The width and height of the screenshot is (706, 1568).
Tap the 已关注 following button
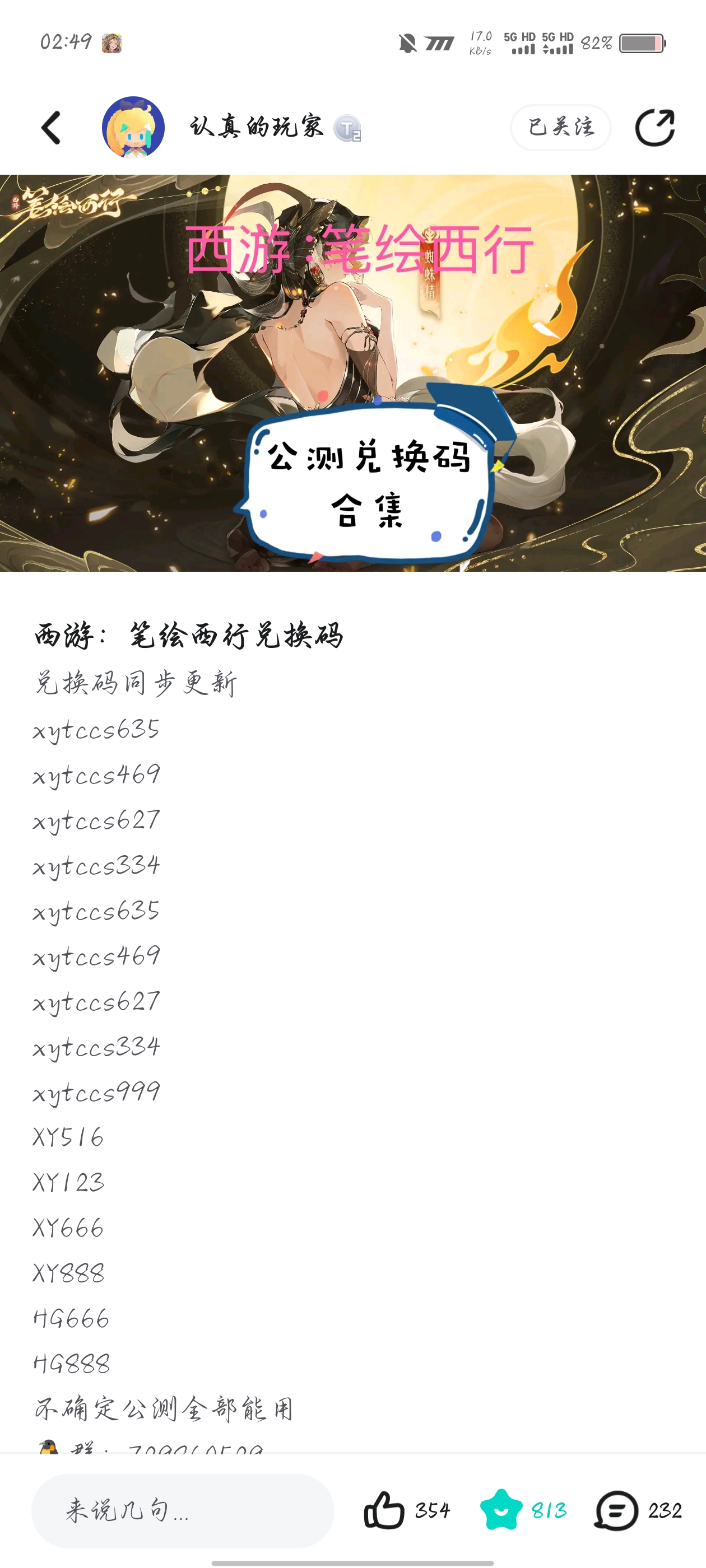tap(560, 127)
